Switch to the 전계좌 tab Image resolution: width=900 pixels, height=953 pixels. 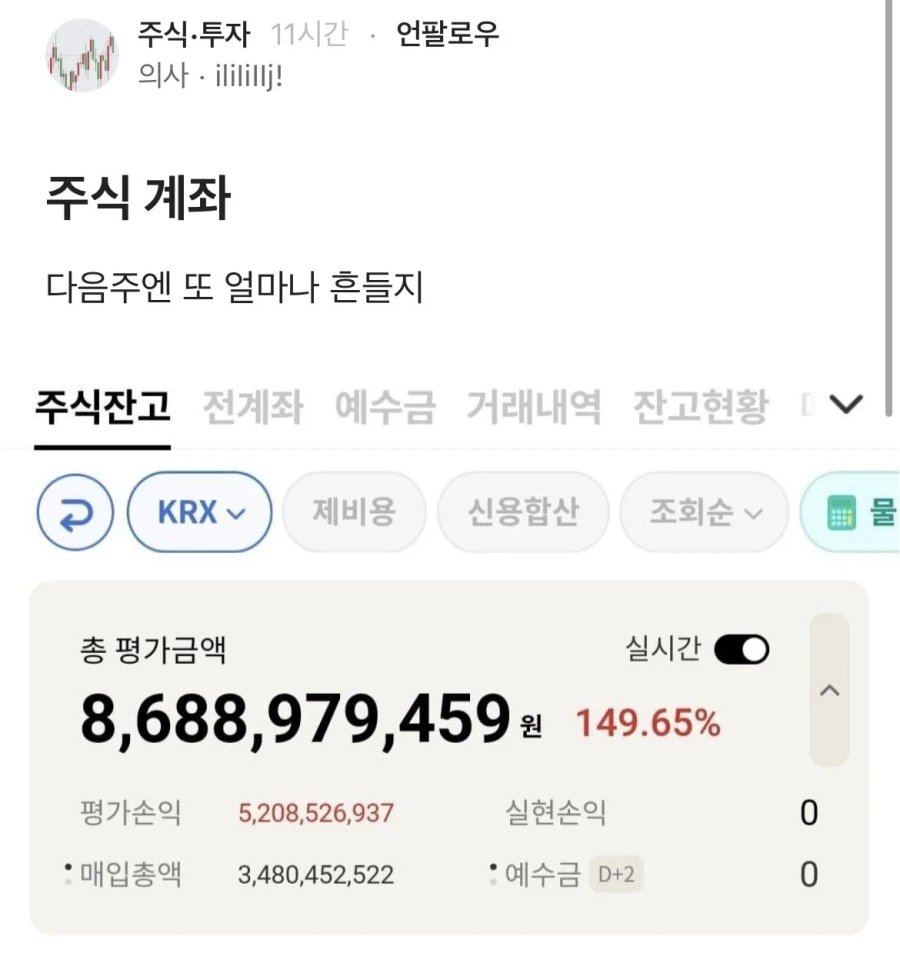tap(251, 404)
